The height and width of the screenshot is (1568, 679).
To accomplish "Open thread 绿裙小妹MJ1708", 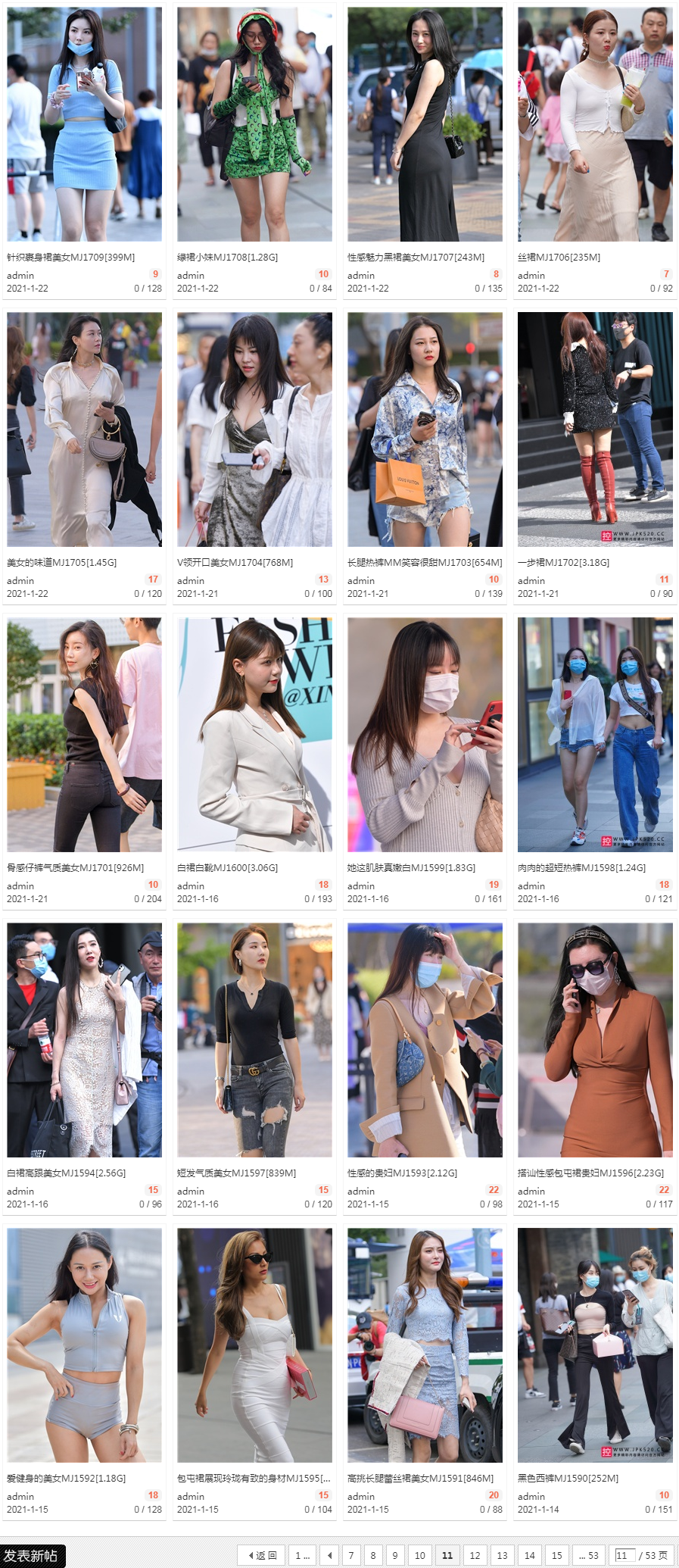I will [x=227, y=258].
